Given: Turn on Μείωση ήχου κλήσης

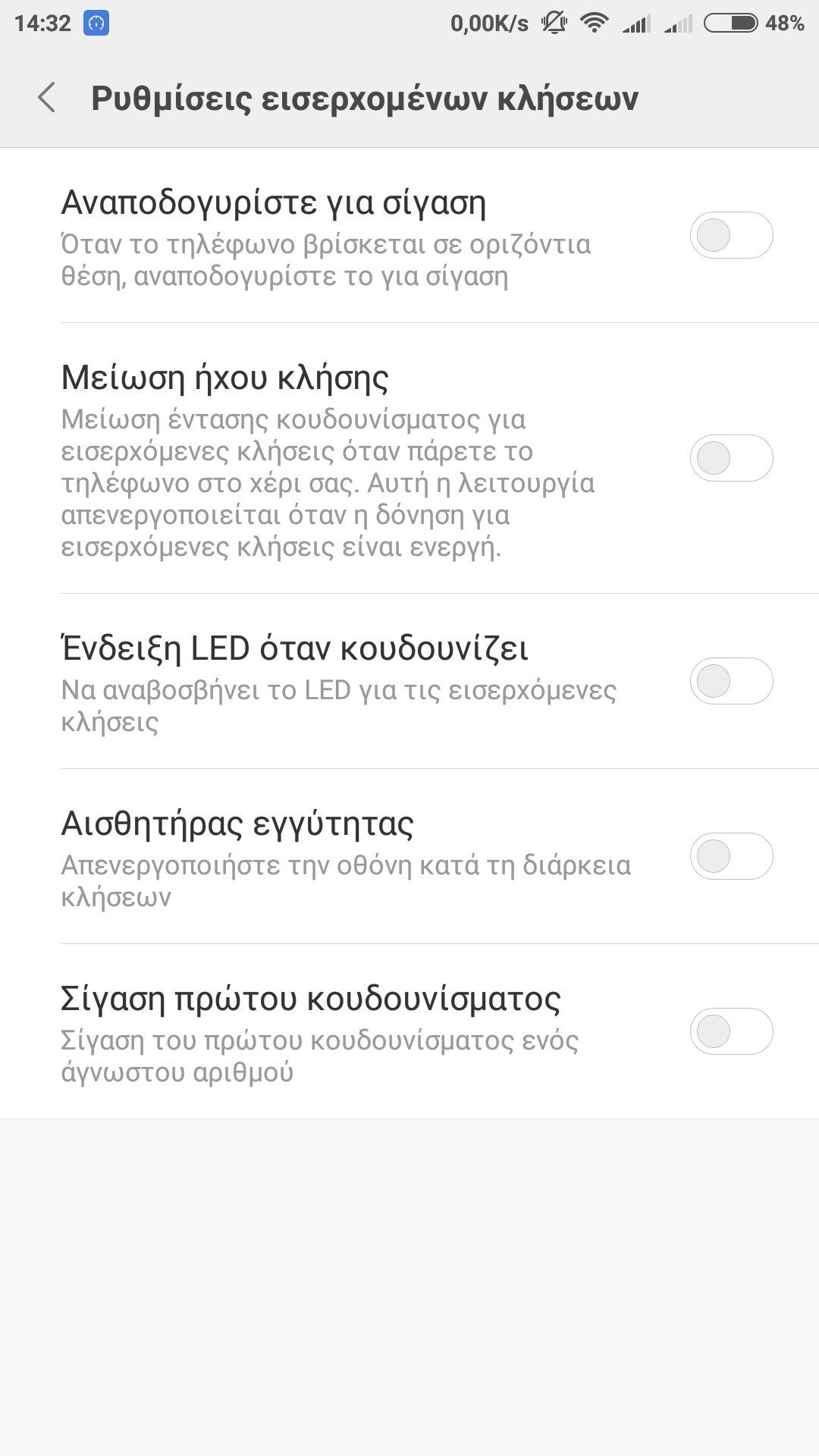Looking at the screenshot, I should [731, 458].
